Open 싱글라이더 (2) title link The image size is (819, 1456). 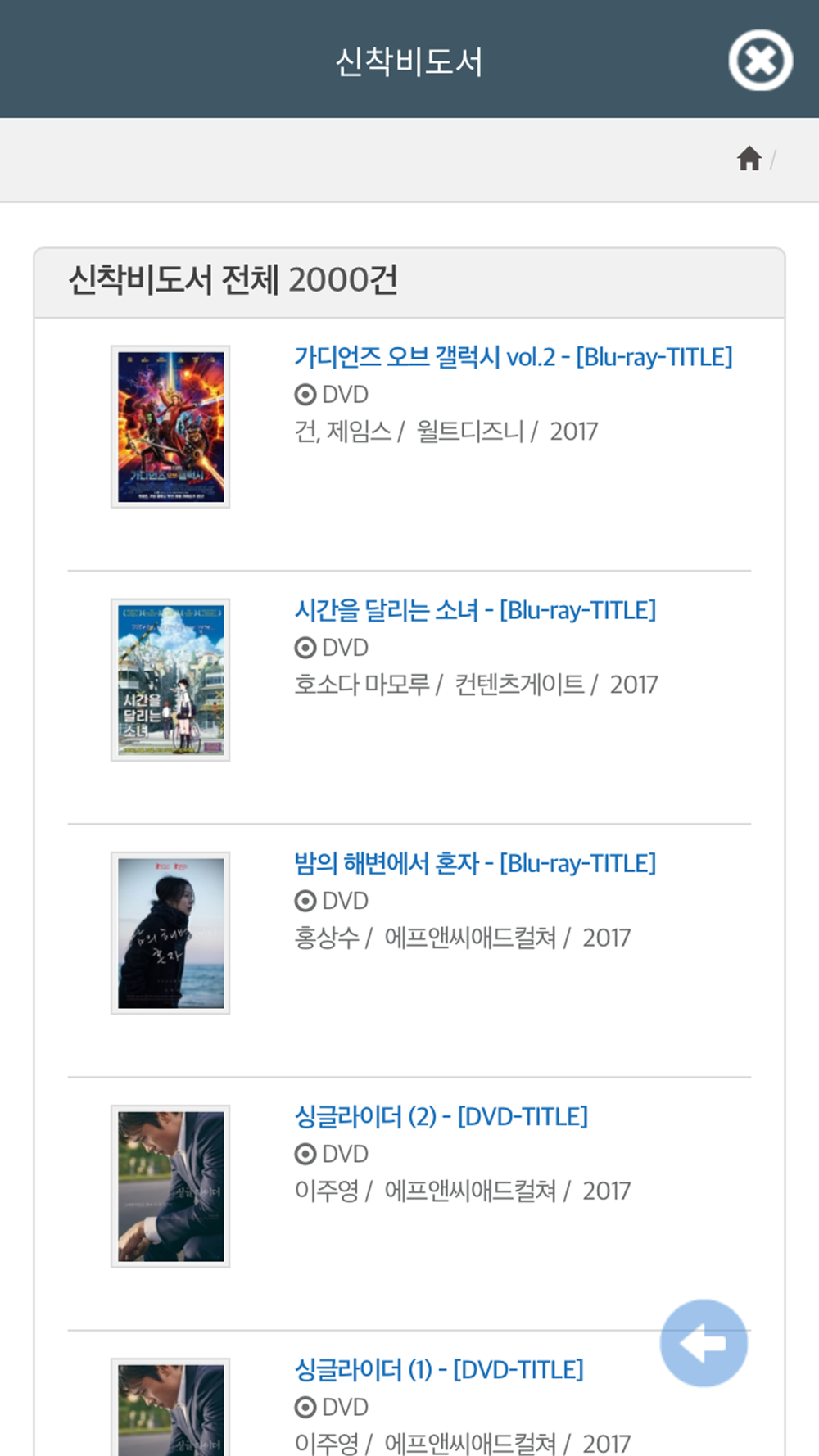pos(441,1116)
